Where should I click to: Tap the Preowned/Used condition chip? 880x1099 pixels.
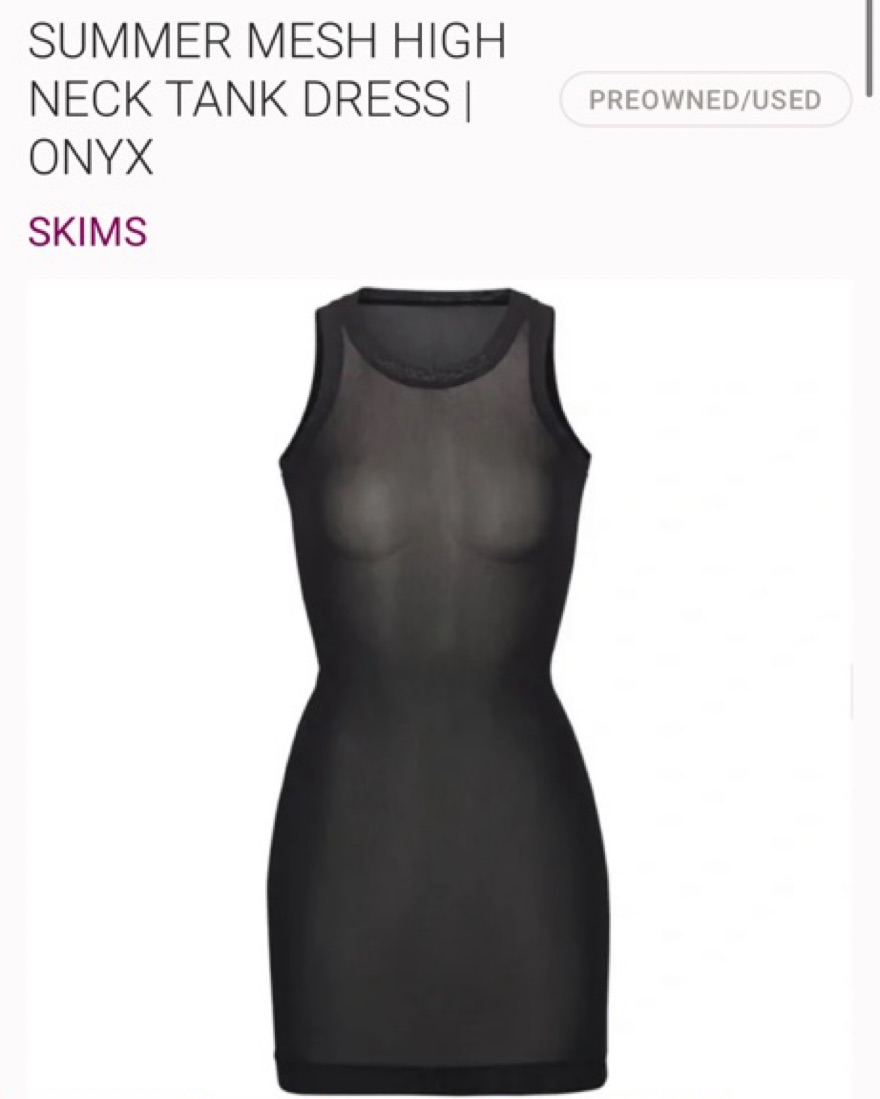(x=705, y=100)
